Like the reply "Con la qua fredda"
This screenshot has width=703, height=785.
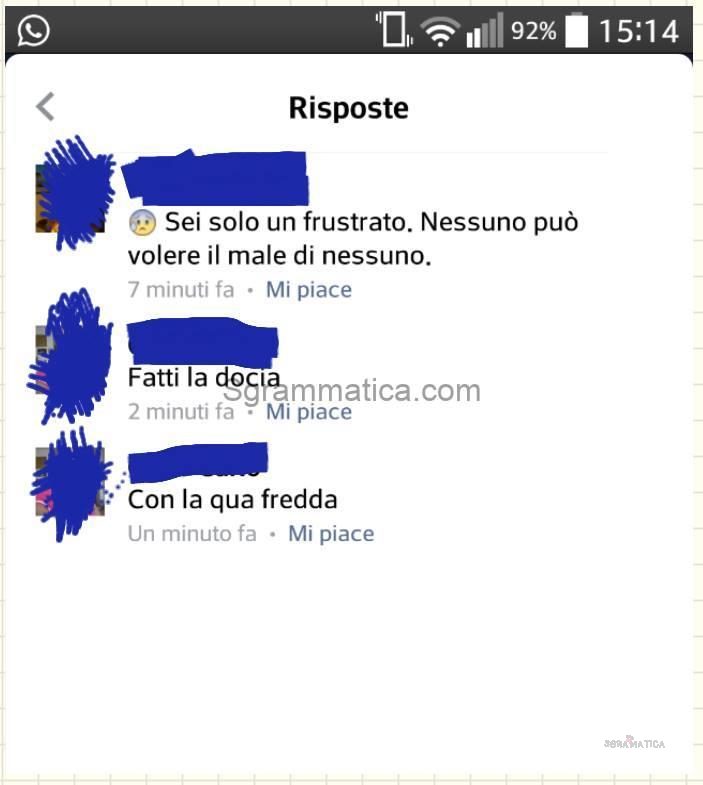330,534
